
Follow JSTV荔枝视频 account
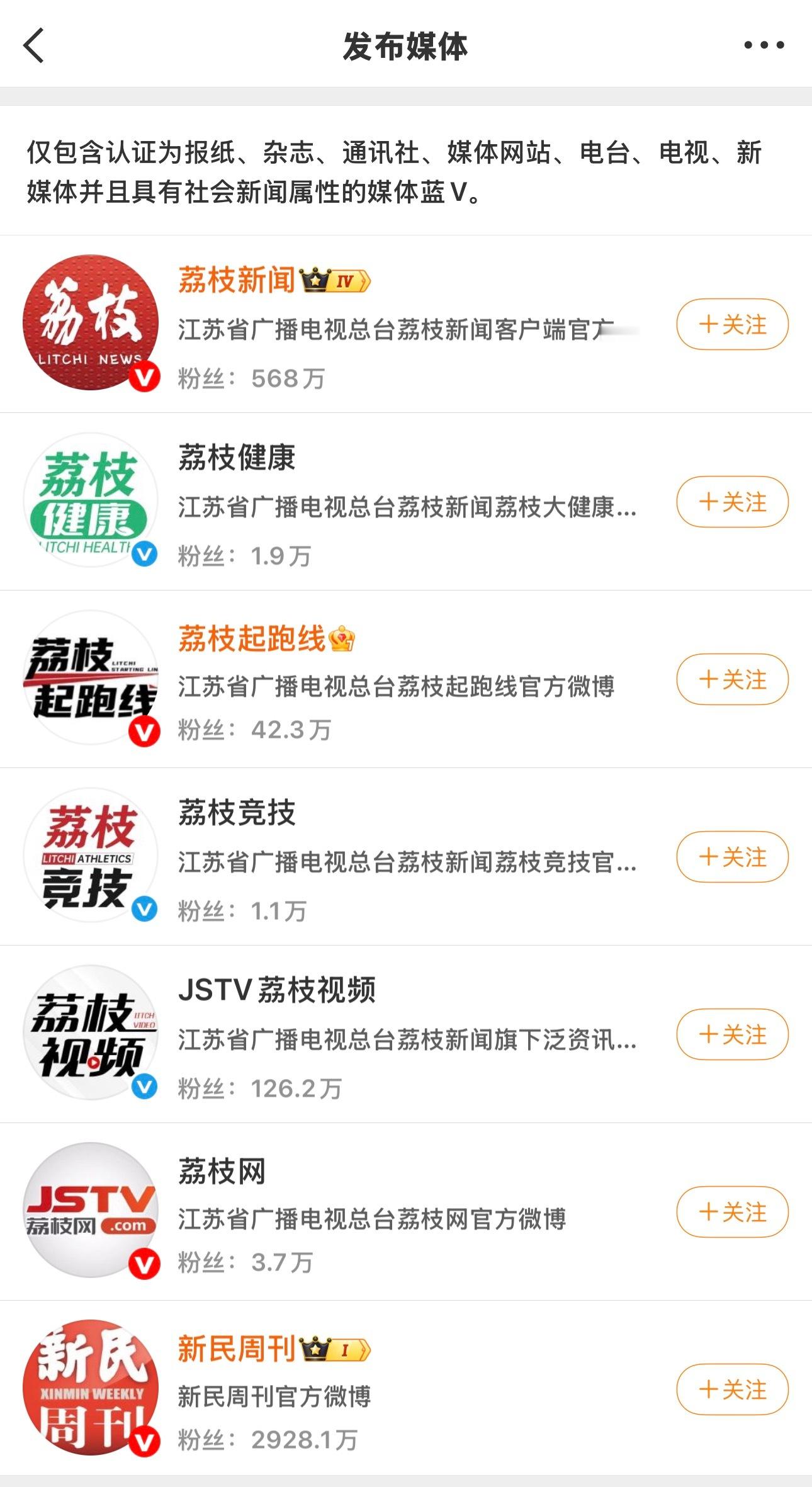click(x=732, y=1034)
